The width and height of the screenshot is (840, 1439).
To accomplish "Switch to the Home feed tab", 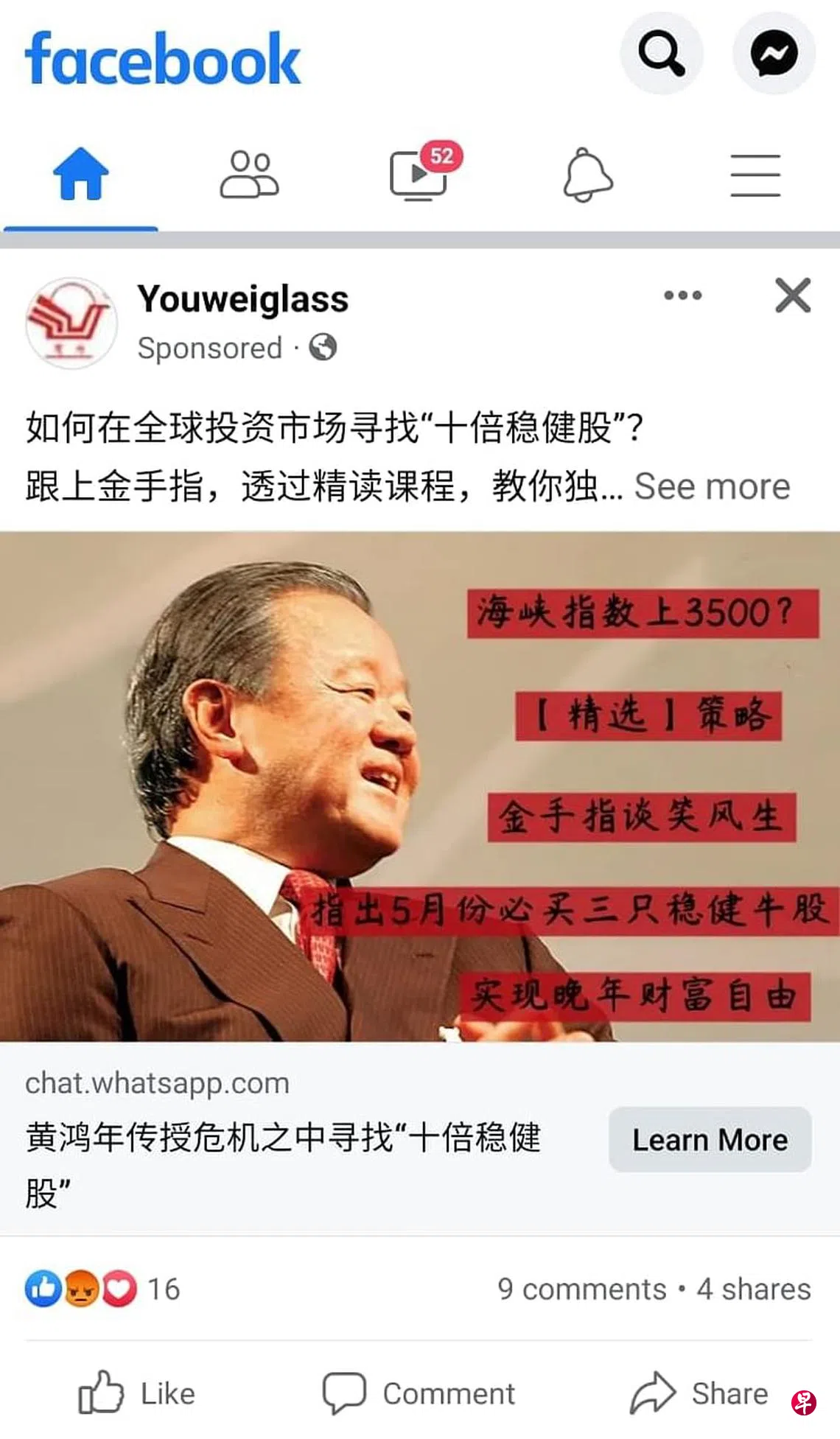I will (80, 175).
